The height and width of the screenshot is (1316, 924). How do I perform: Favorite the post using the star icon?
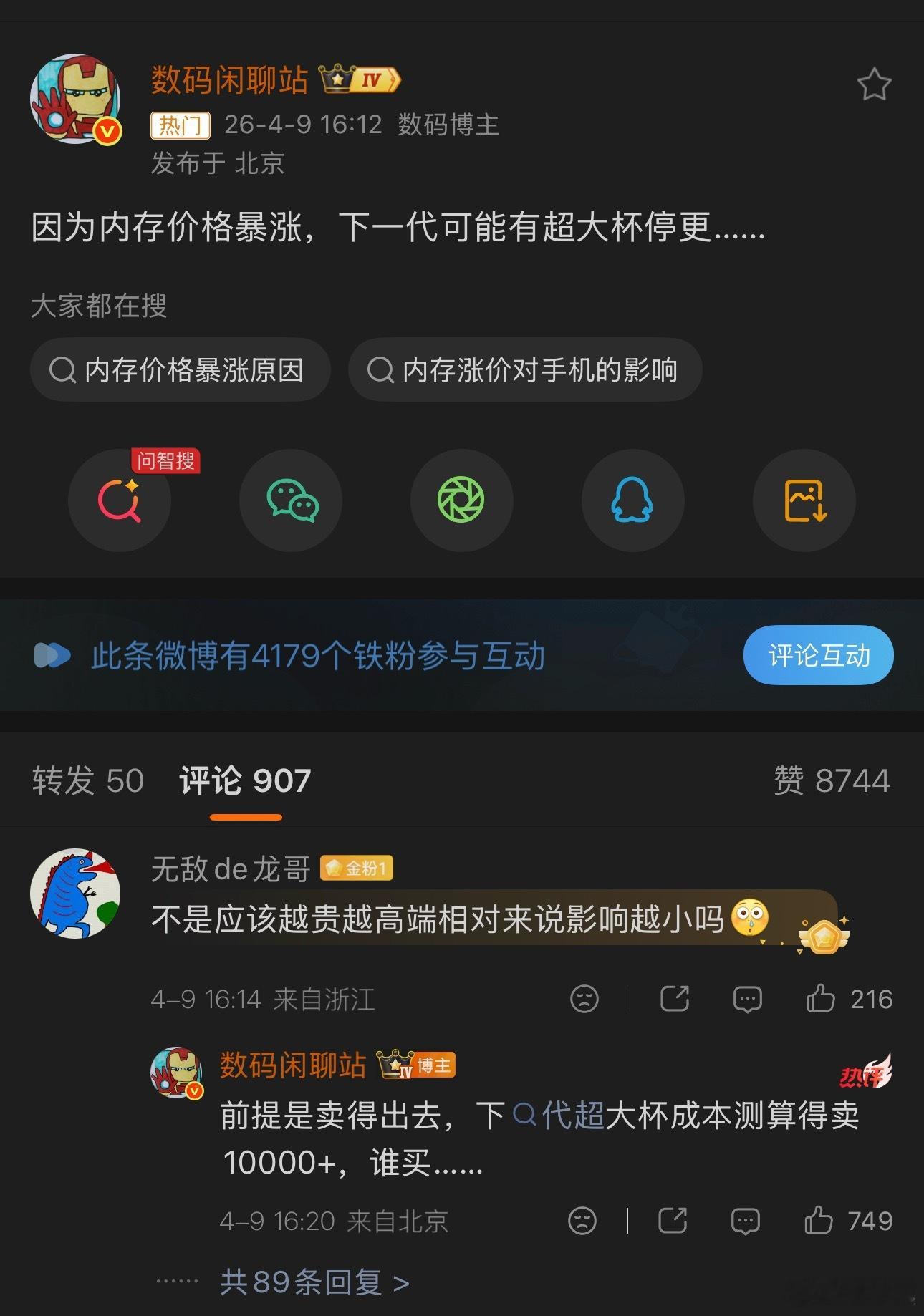pyautogui.click(x=875, y=84)
